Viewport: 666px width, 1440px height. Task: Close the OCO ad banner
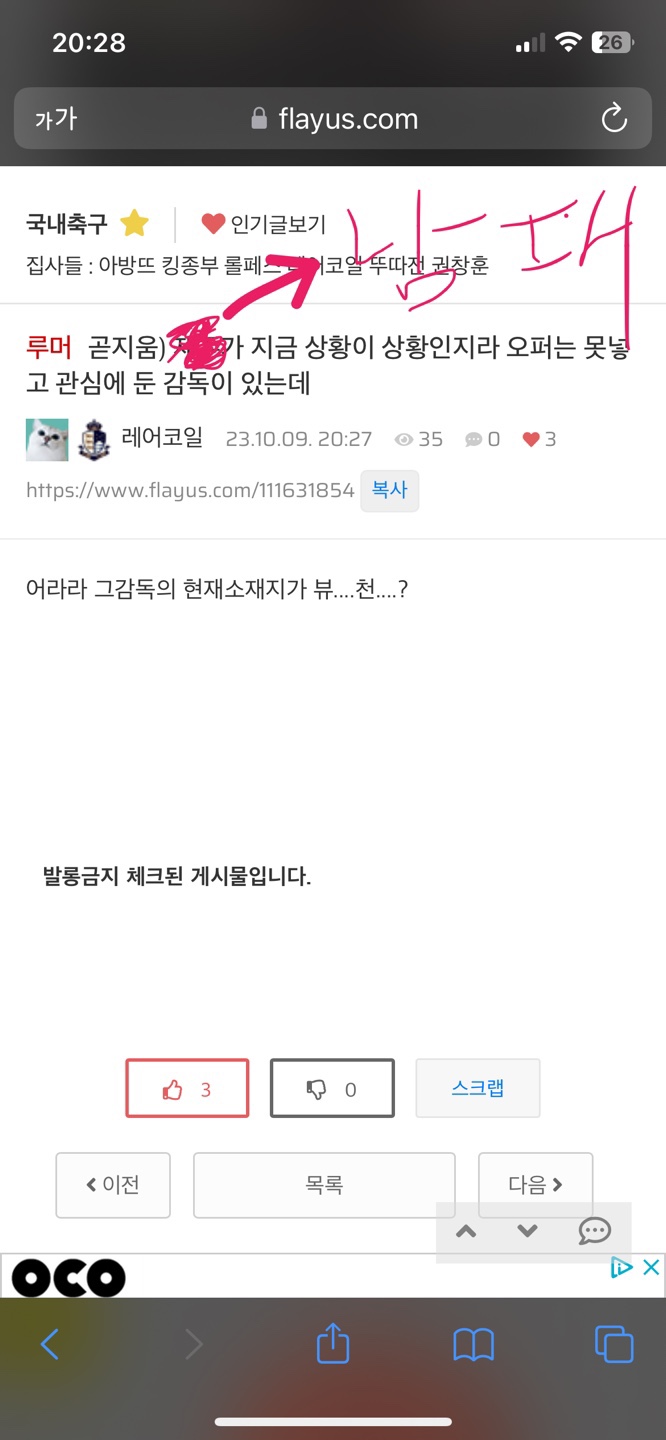pyautogui.click(x=650, y=1268)
